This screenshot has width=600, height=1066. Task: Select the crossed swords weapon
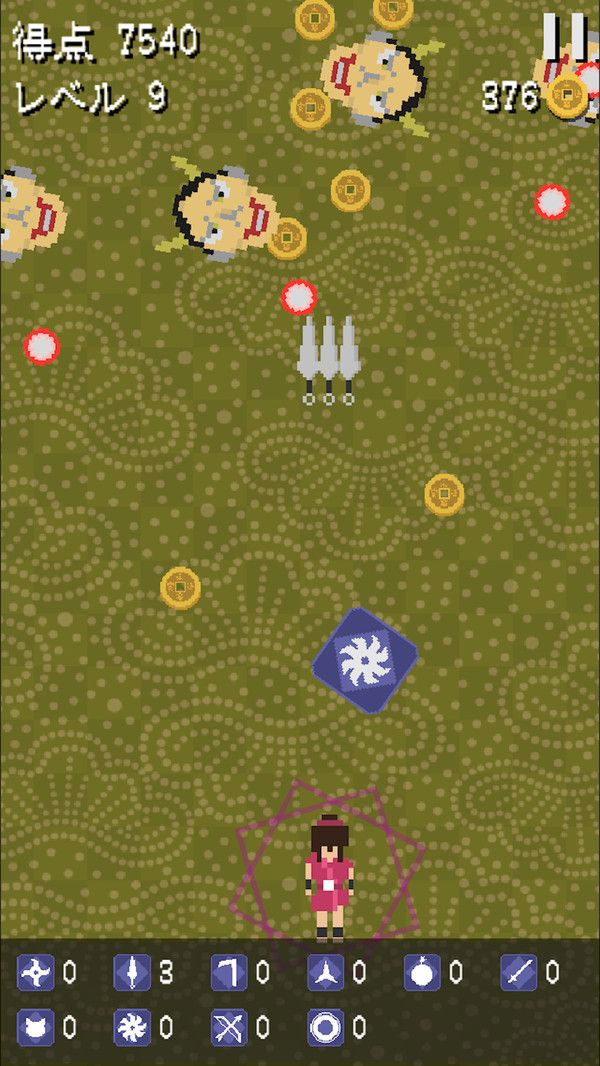(229, 1027)
